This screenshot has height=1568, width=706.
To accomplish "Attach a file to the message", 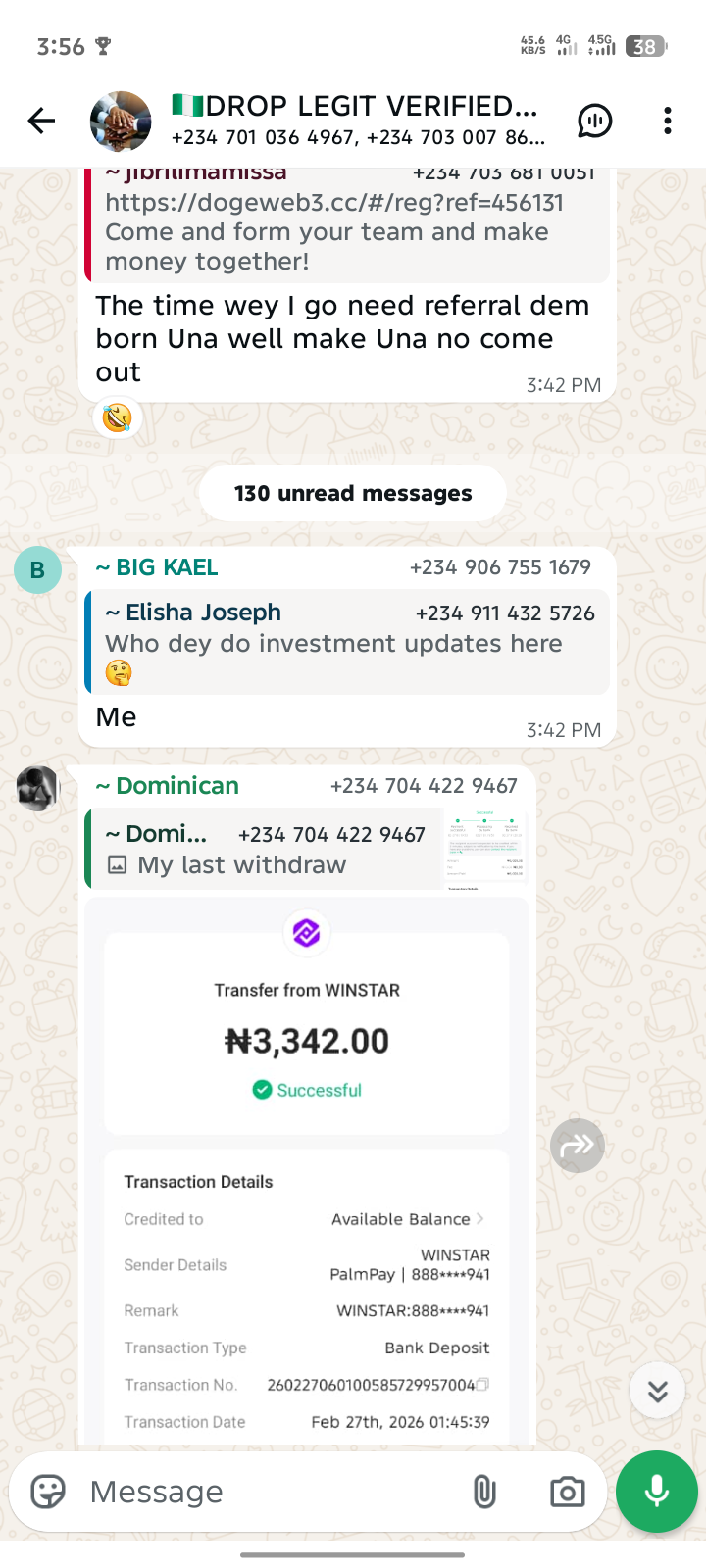I will point(484,1492).
